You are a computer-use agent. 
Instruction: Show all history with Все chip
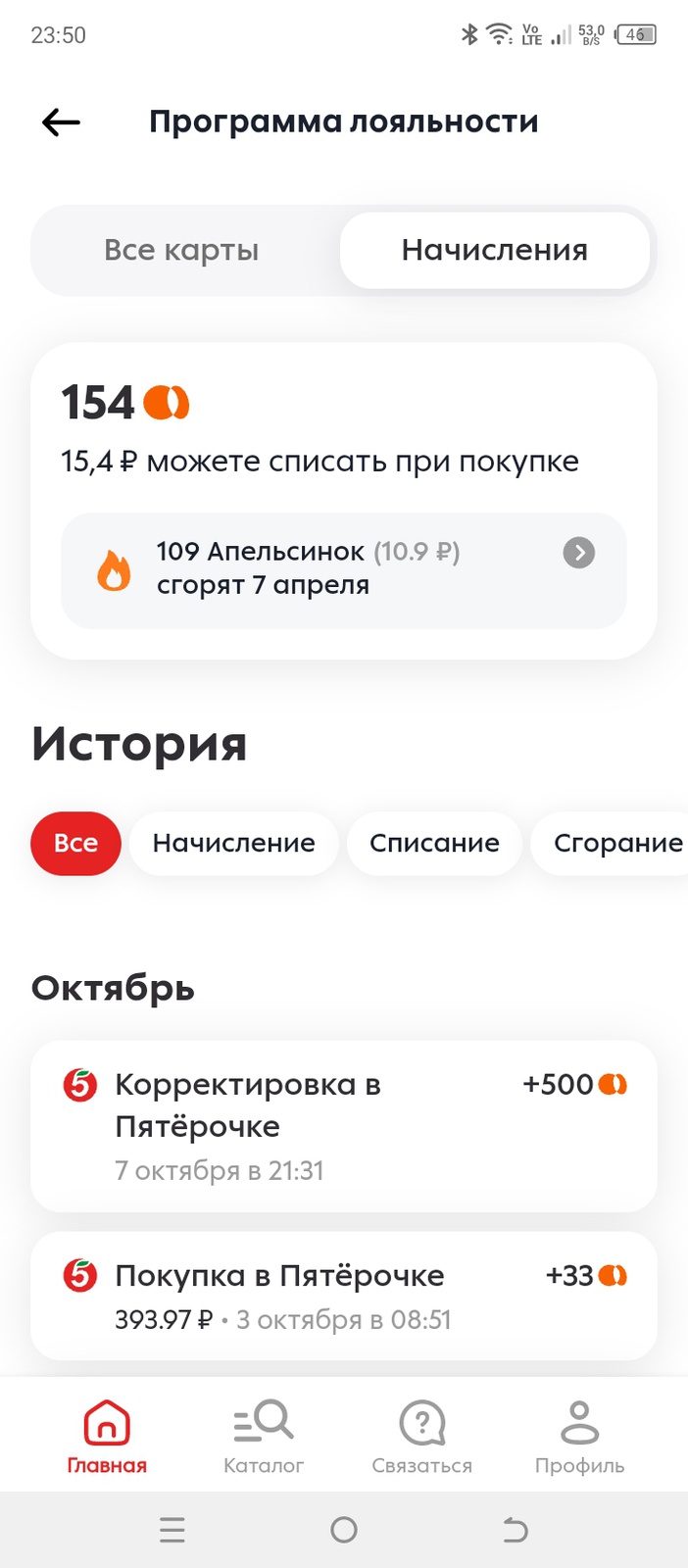[x=75, y=843]
